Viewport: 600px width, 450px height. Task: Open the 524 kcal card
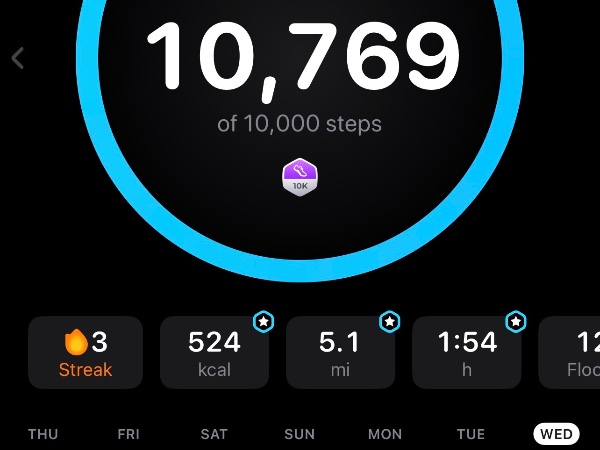pyautogui.click(x=214, y=352)
